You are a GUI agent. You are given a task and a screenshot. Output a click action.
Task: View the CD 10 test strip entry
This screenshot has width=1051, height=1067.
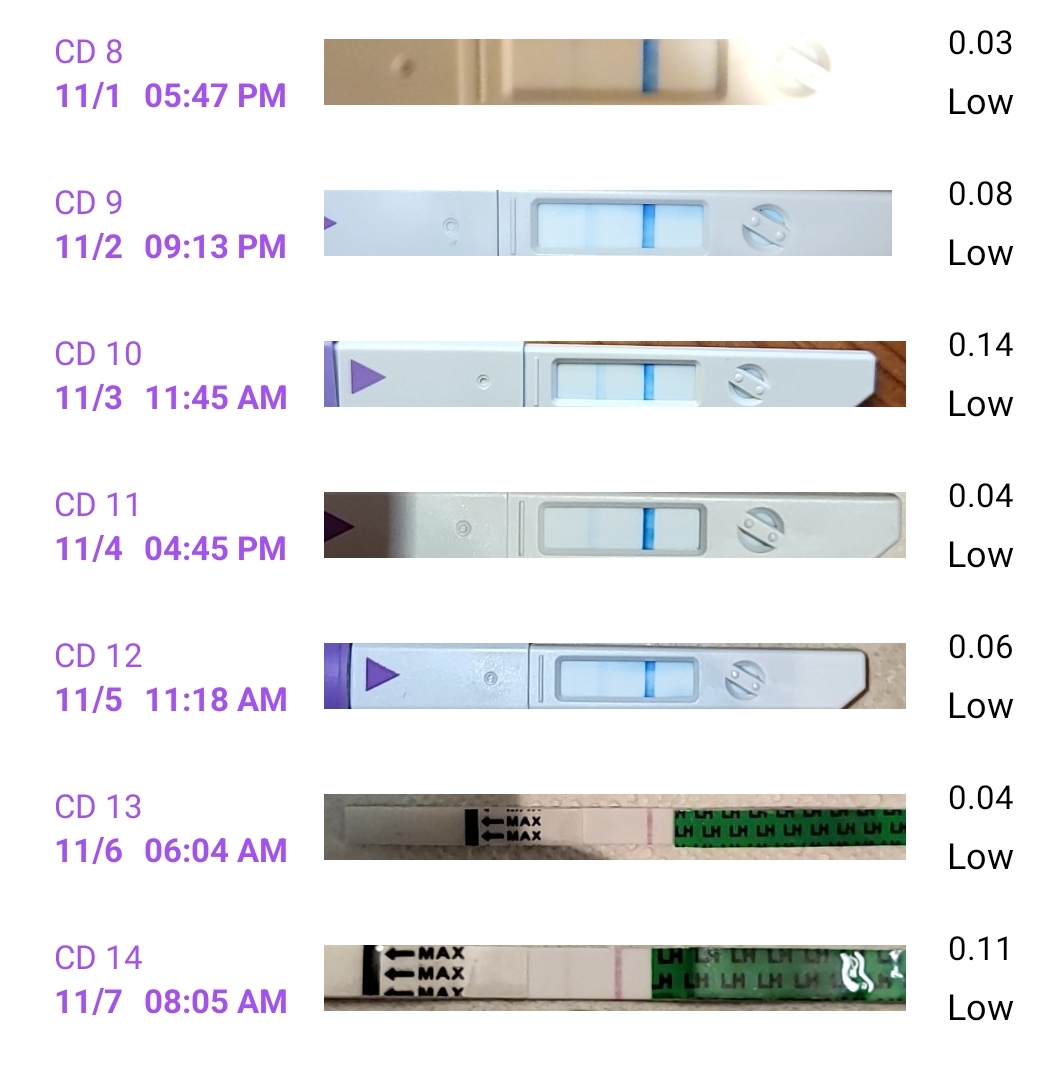(x=614, y=374)
